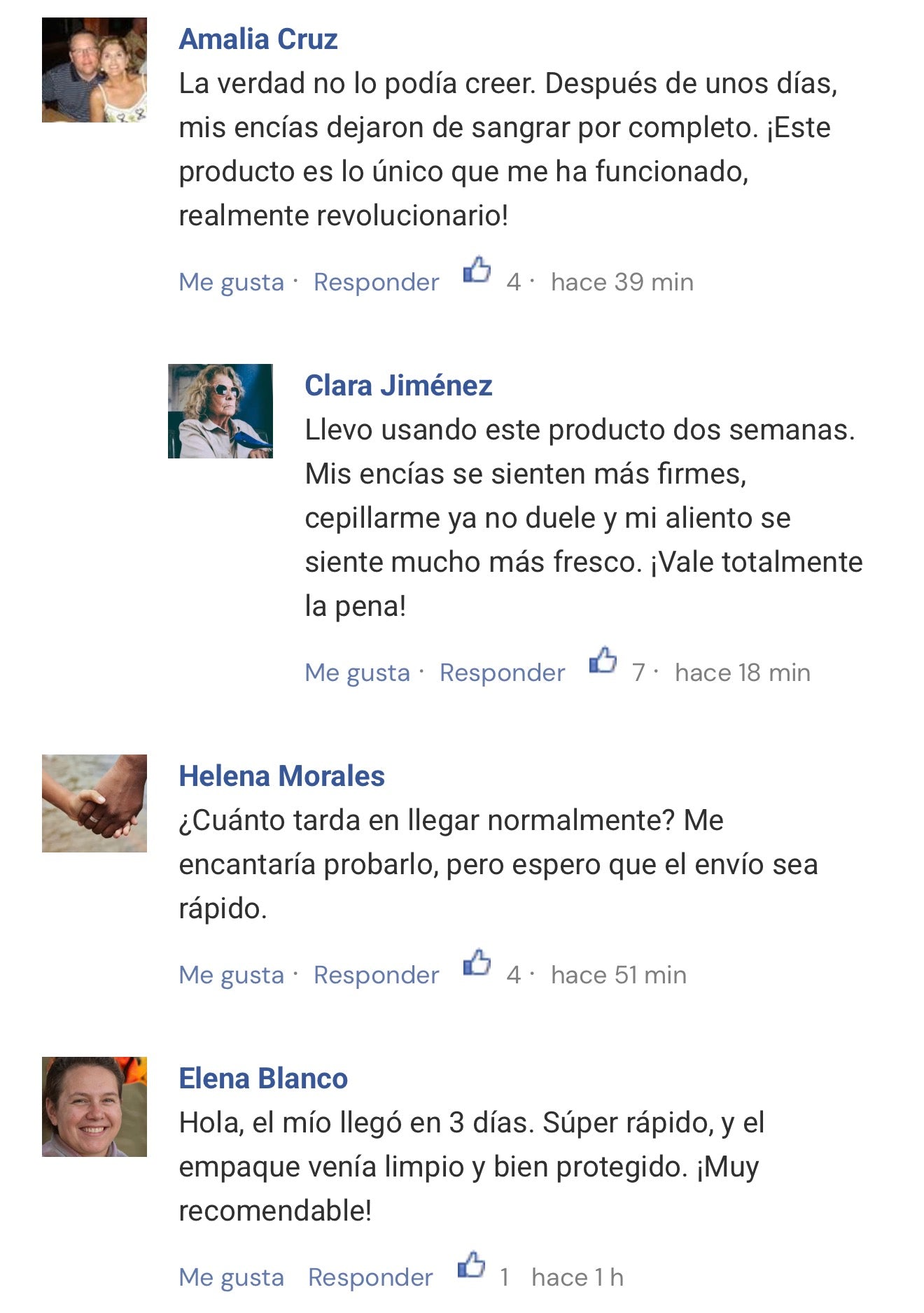924x1313 pixels.
Task: Open Clara Jiménez's profile name
Action: pos(398,386)
